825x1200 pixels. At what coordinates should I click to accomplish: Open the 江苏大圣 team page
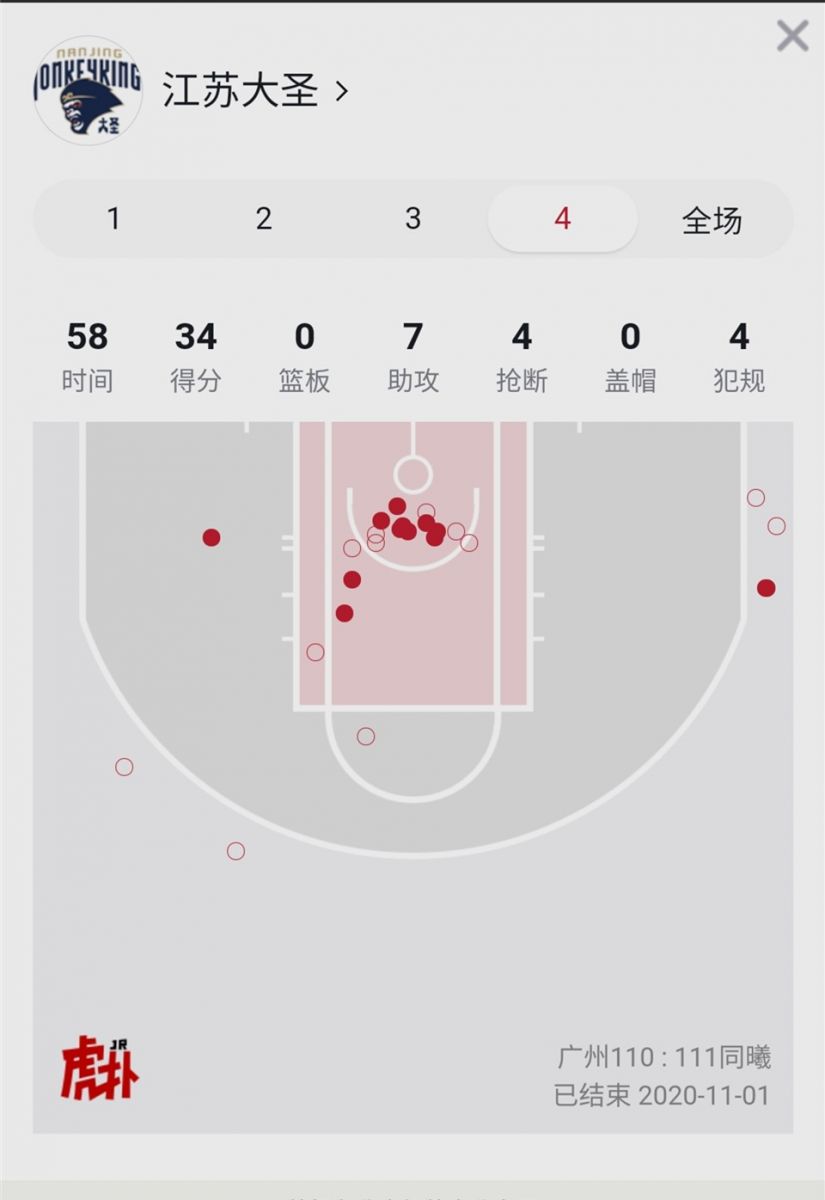tap(255, 91)
